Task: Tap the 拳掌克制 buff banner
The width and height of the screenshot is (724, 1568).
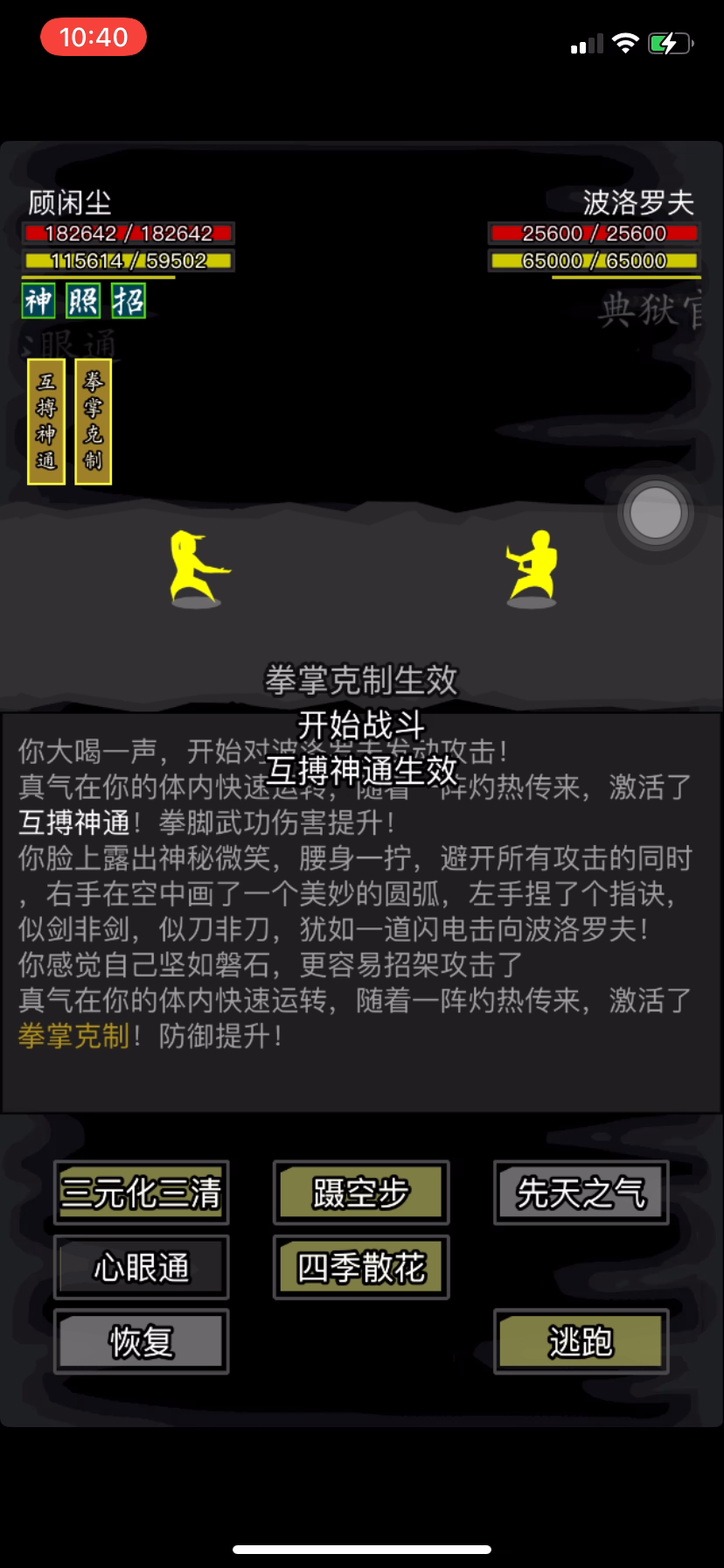Action: pos(94,421)
